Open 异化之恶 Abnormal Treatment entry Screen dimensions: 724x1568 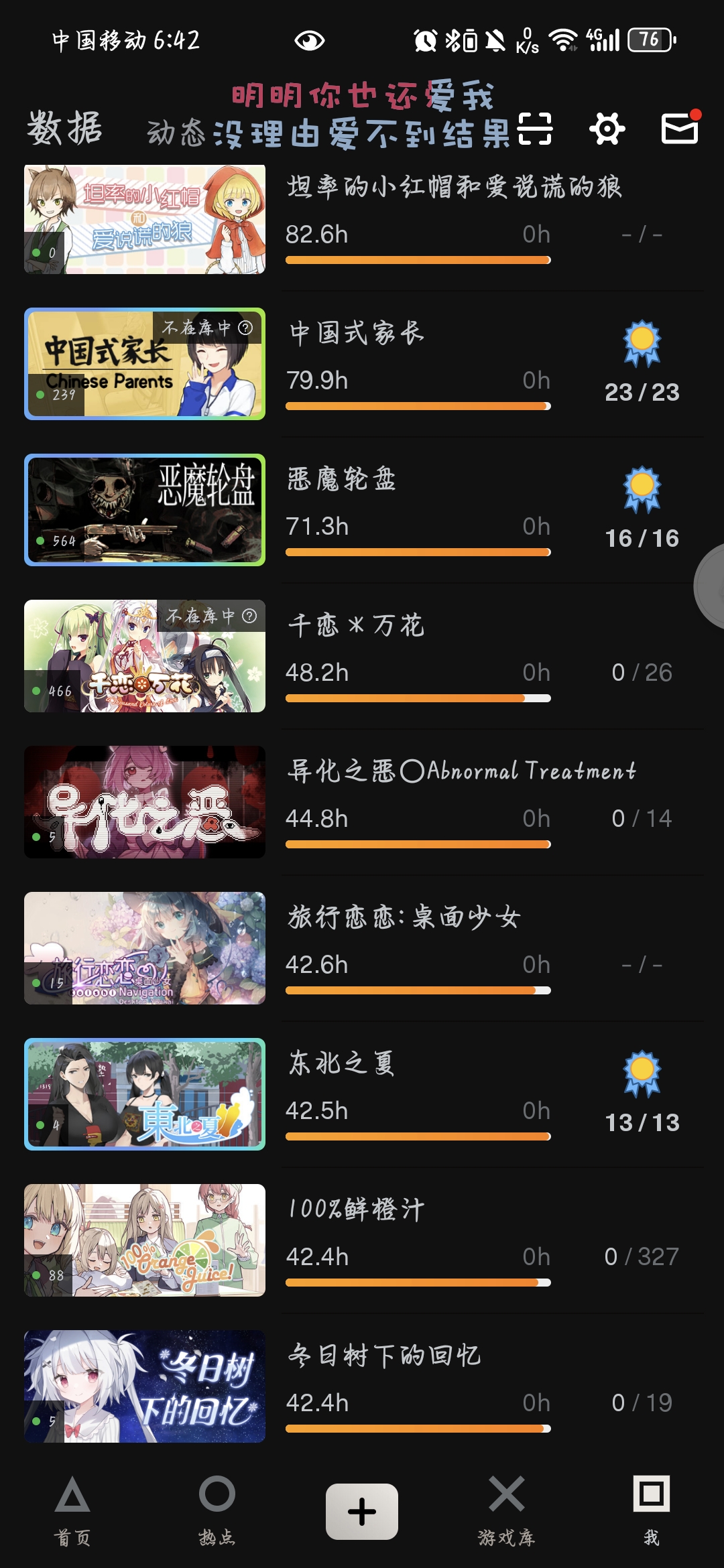pyautogui.click(x=461, y=771)
